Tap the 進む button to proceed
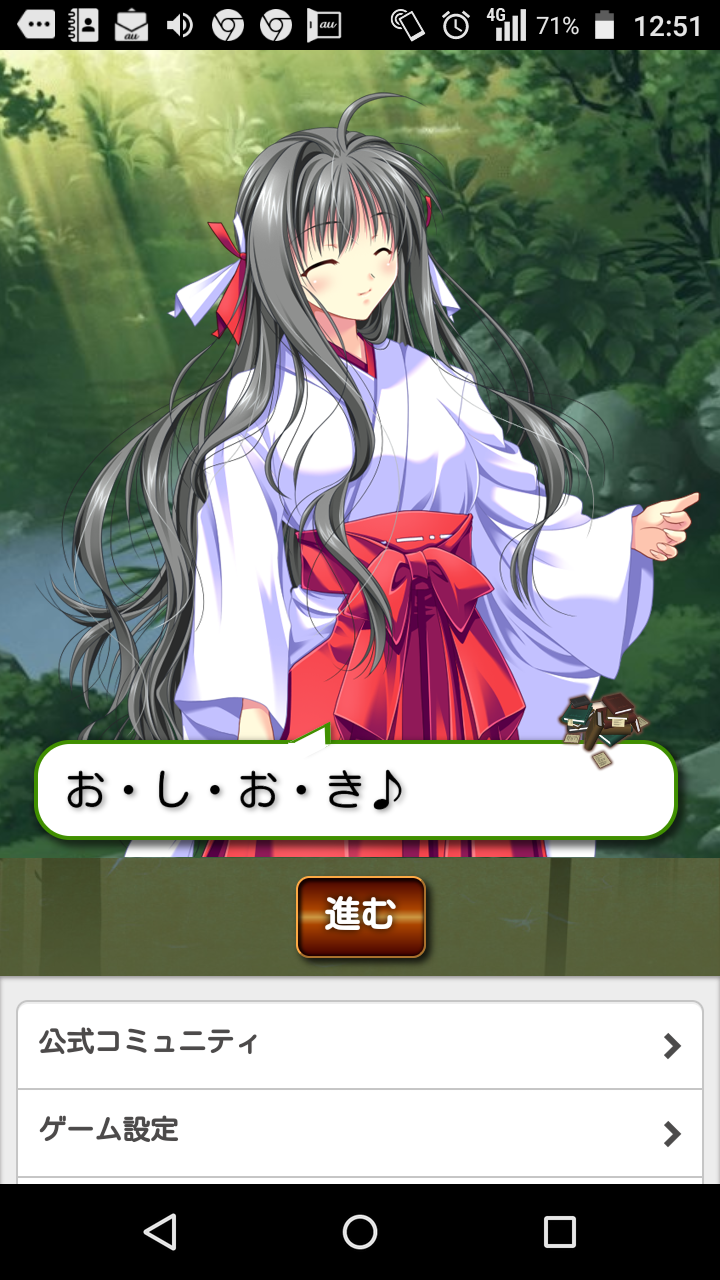The image size is (720, 1280). pyautogui.click(x=360, y=916)
